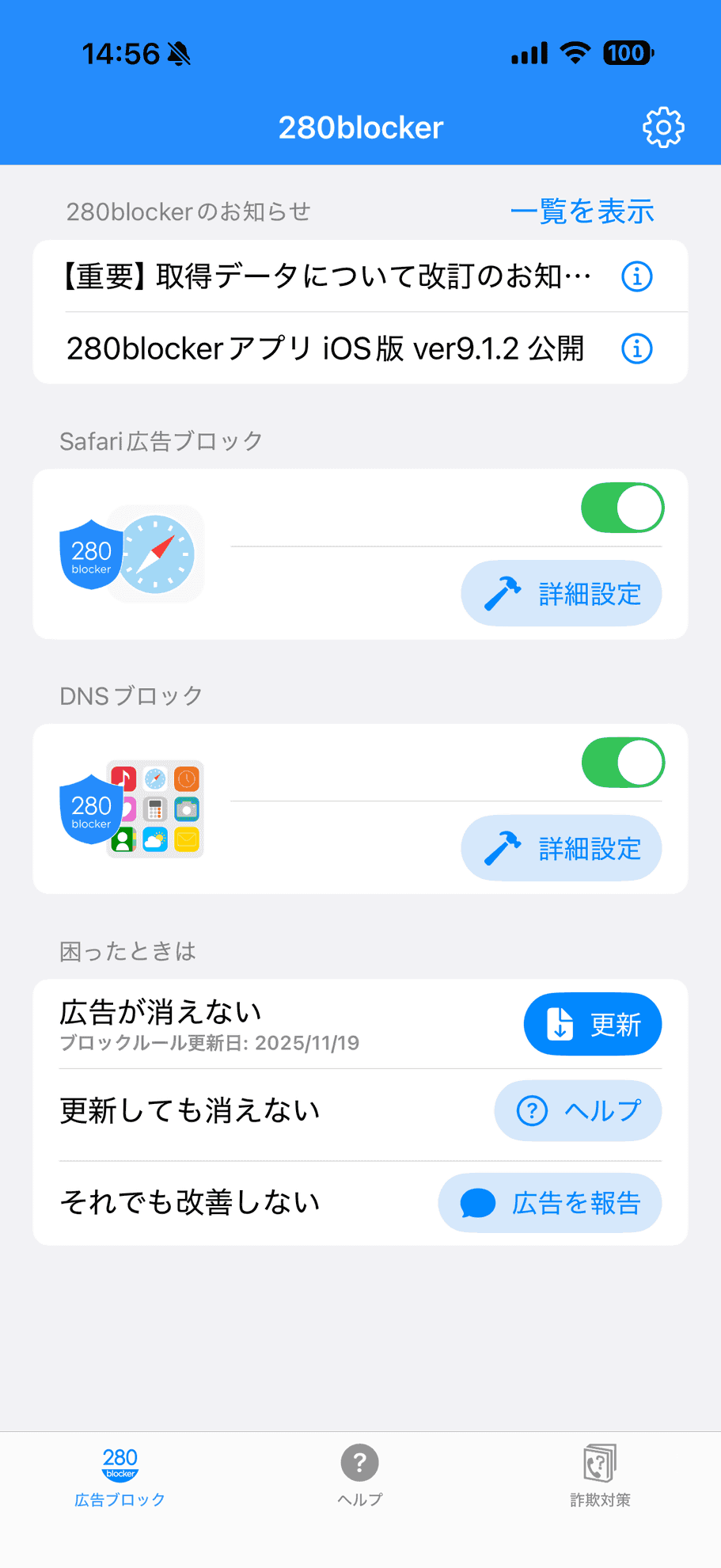Tap 広告を報告 to report an ad

pyautogui.click(x=549, y=1202)
